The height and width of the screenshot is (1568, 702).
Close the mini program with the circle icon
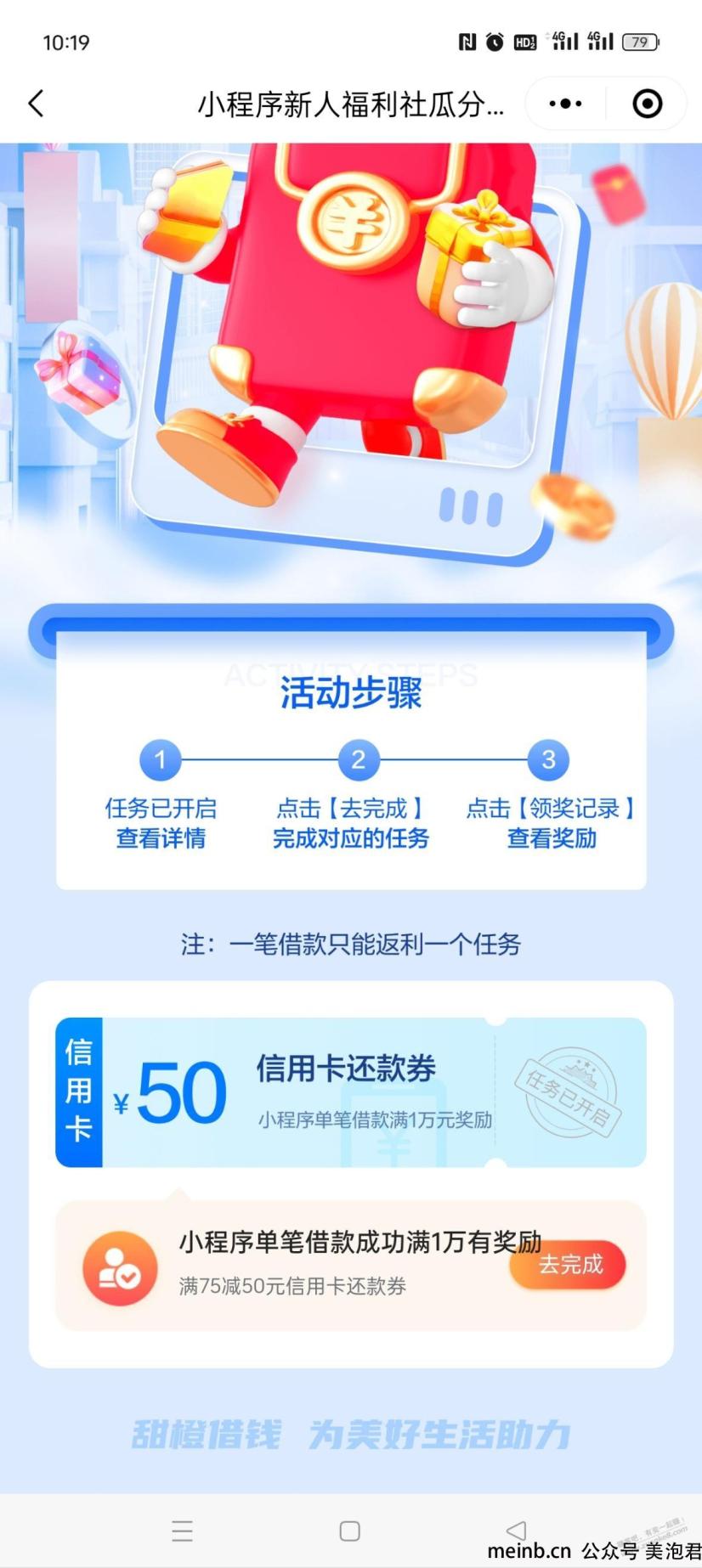point(648,104)
